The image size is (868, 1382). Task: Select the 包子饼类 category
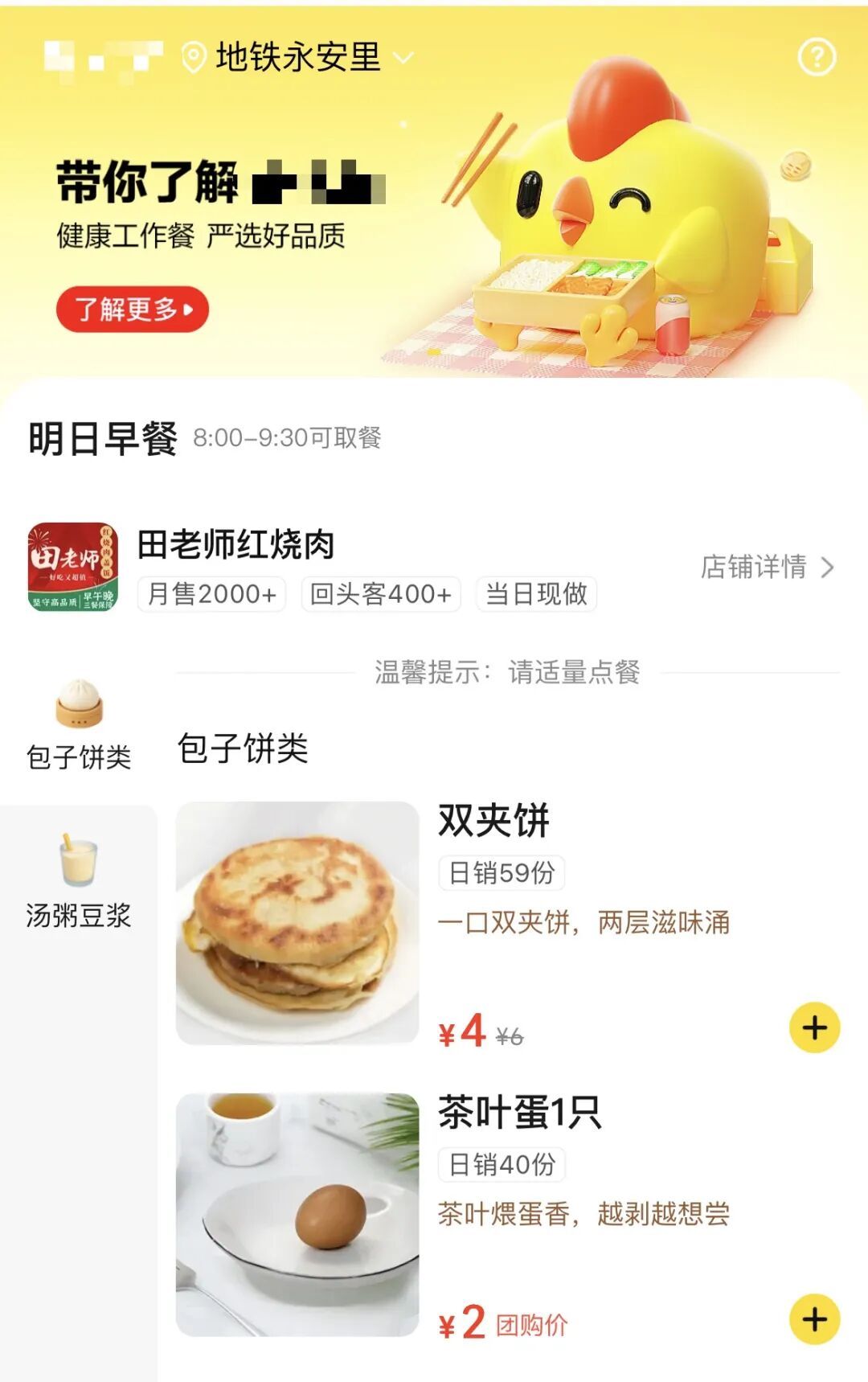(79, 725)
